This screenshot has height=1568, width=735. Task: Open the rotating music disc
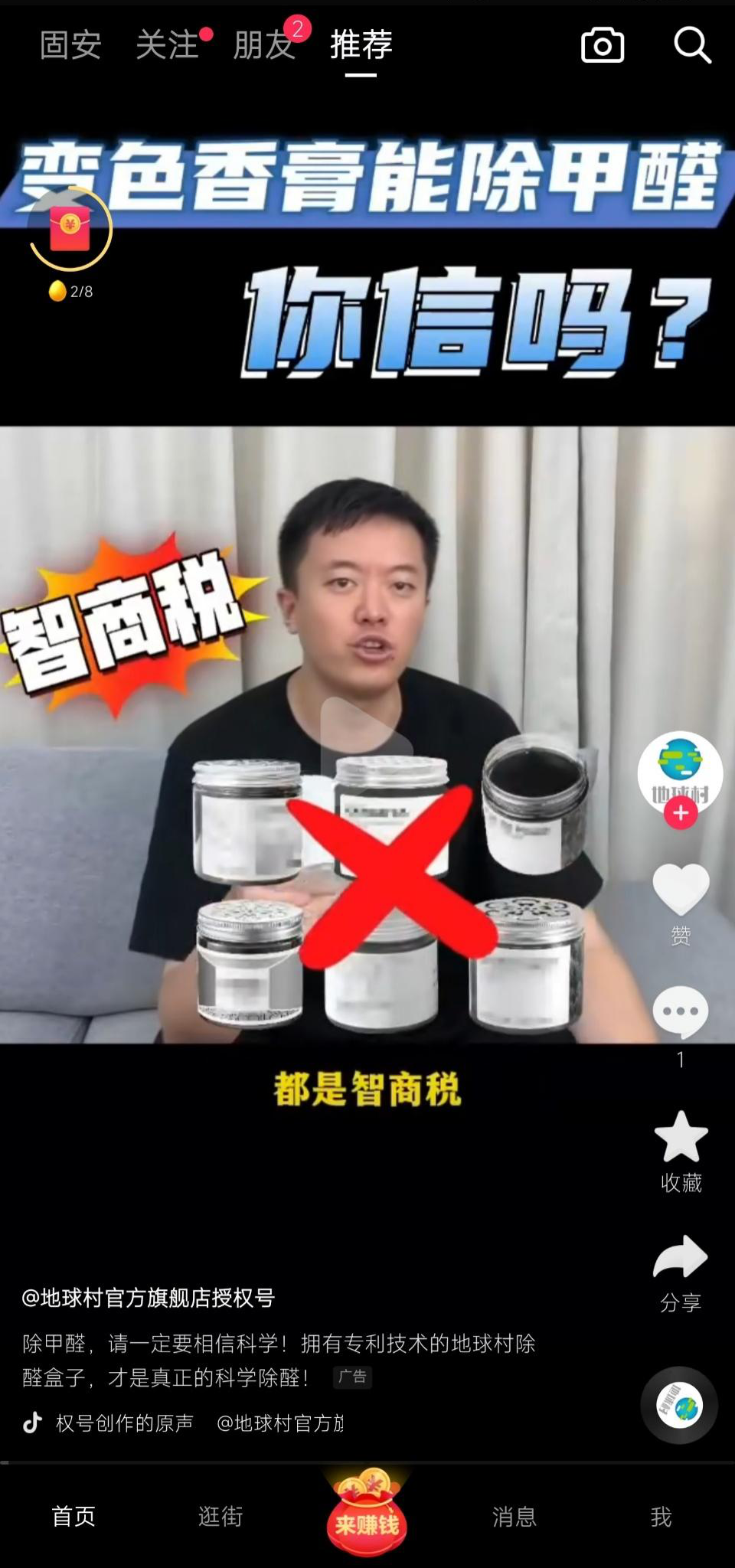click(679, 1405)
